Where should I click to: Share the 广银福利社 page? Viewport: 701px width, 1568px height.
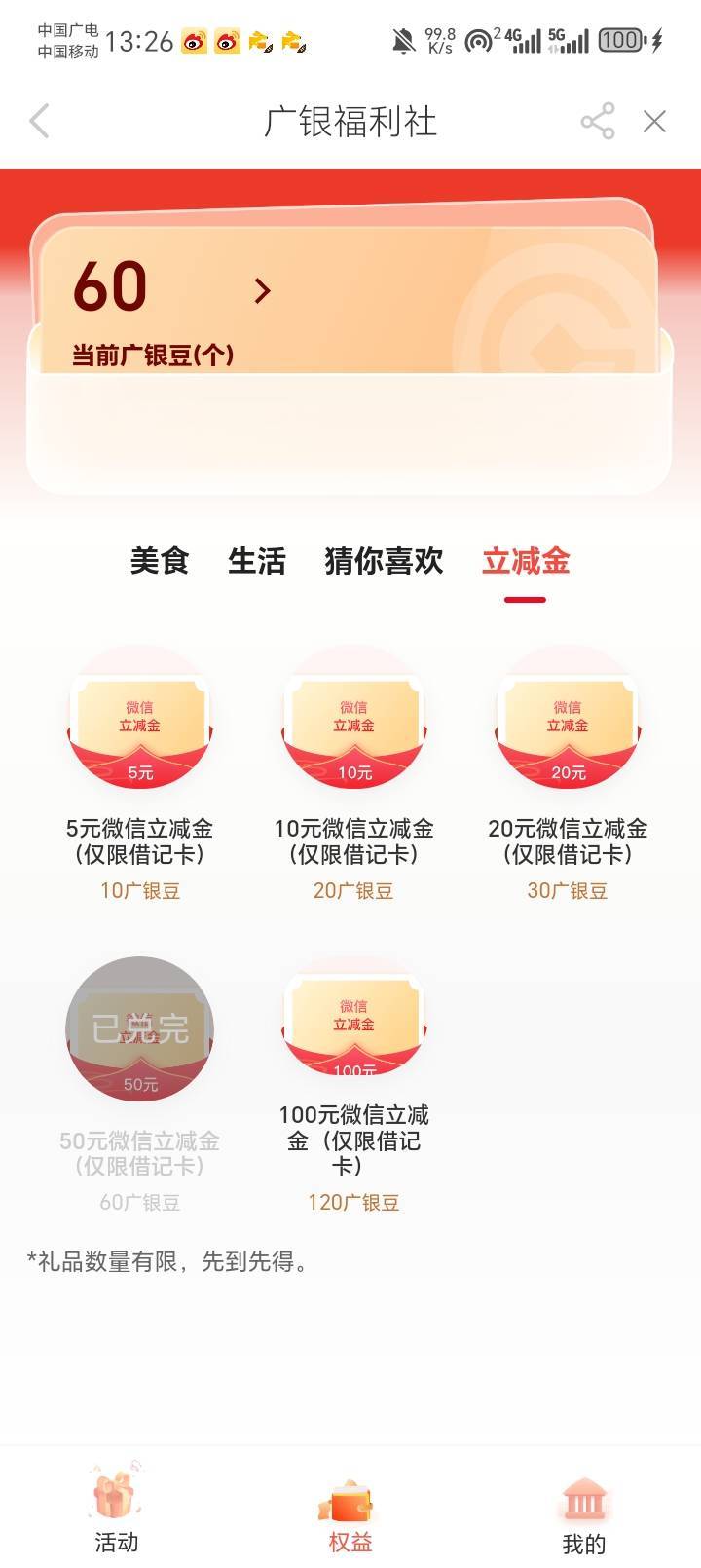598,122
